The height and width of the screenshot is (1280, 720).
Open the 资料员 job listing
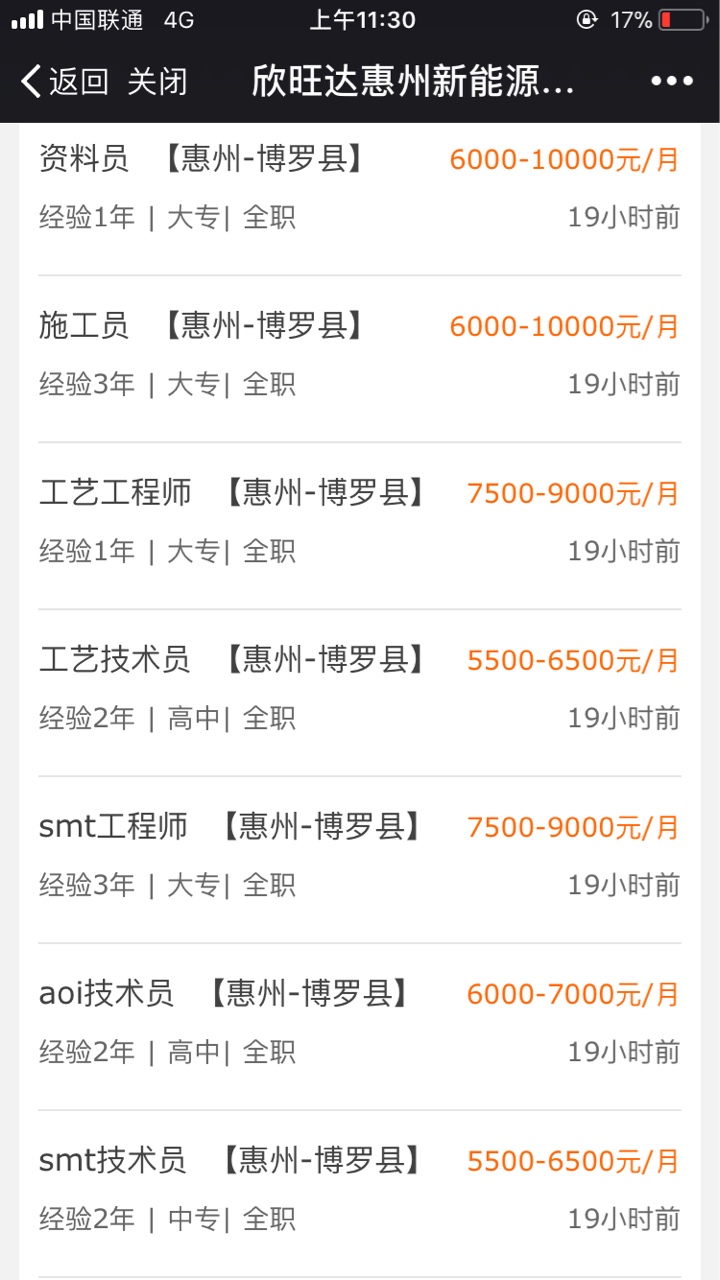[84, 159]
